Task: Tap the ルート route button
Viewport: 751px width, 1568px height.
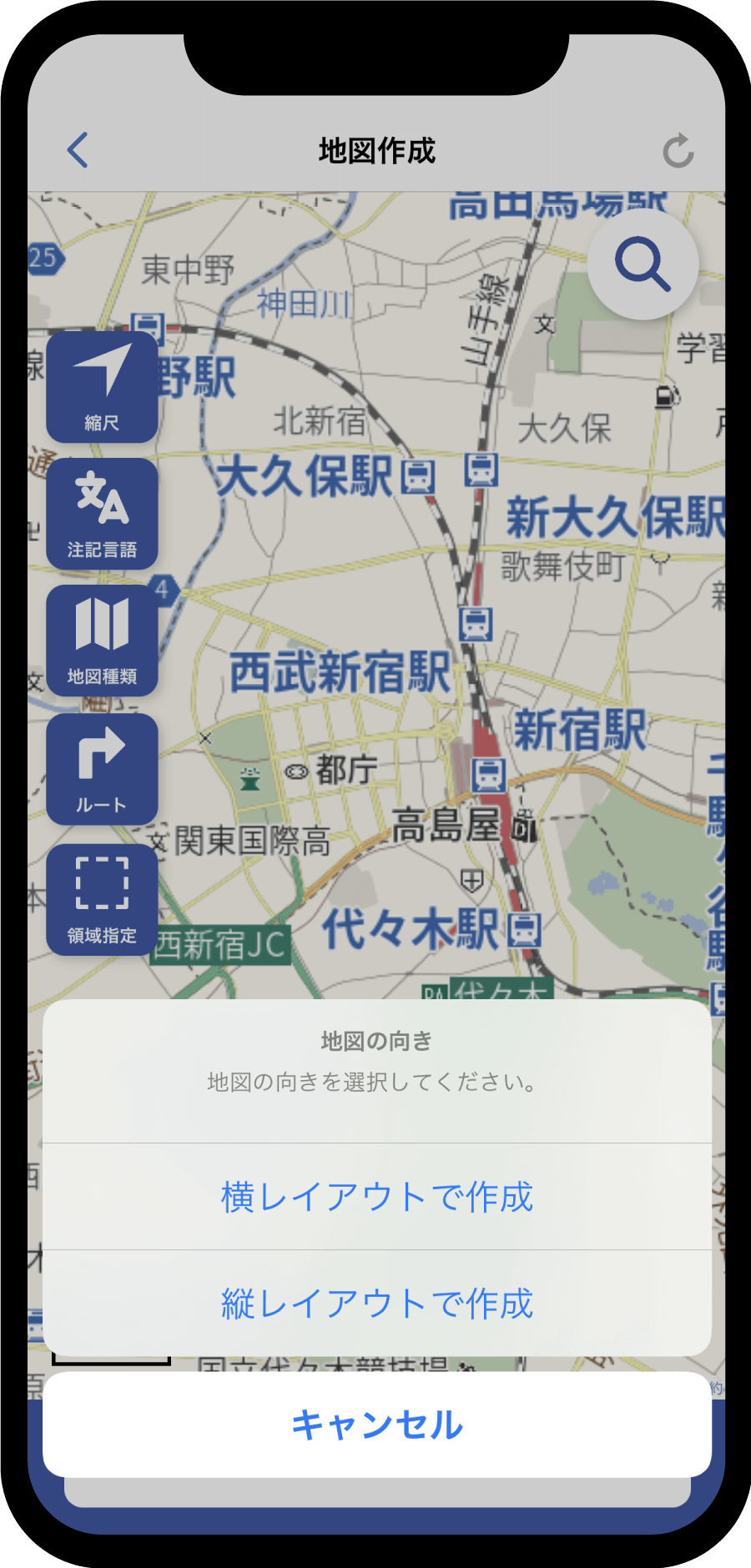Action: 102,769
